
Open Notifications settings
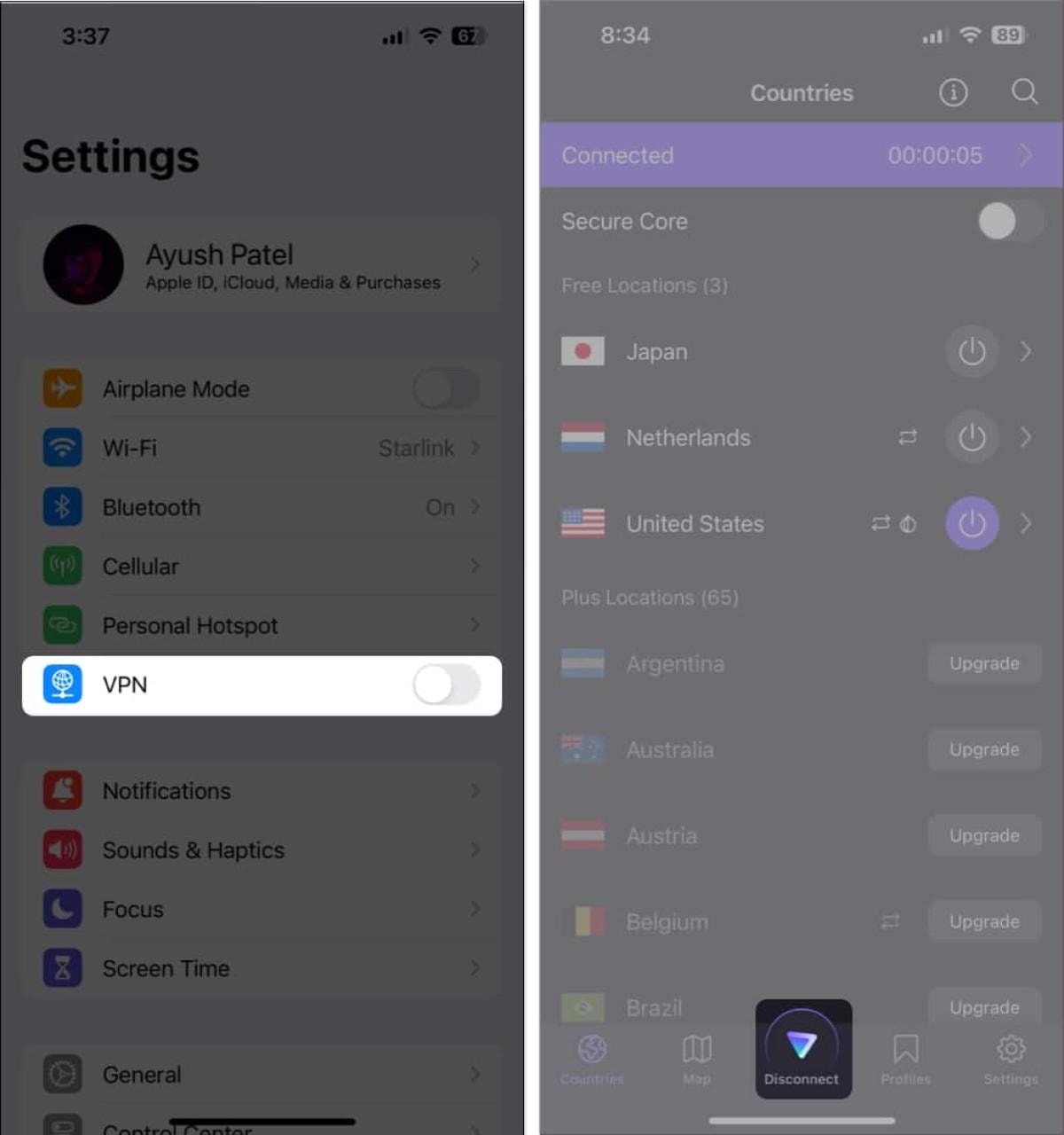click(262, 791)
